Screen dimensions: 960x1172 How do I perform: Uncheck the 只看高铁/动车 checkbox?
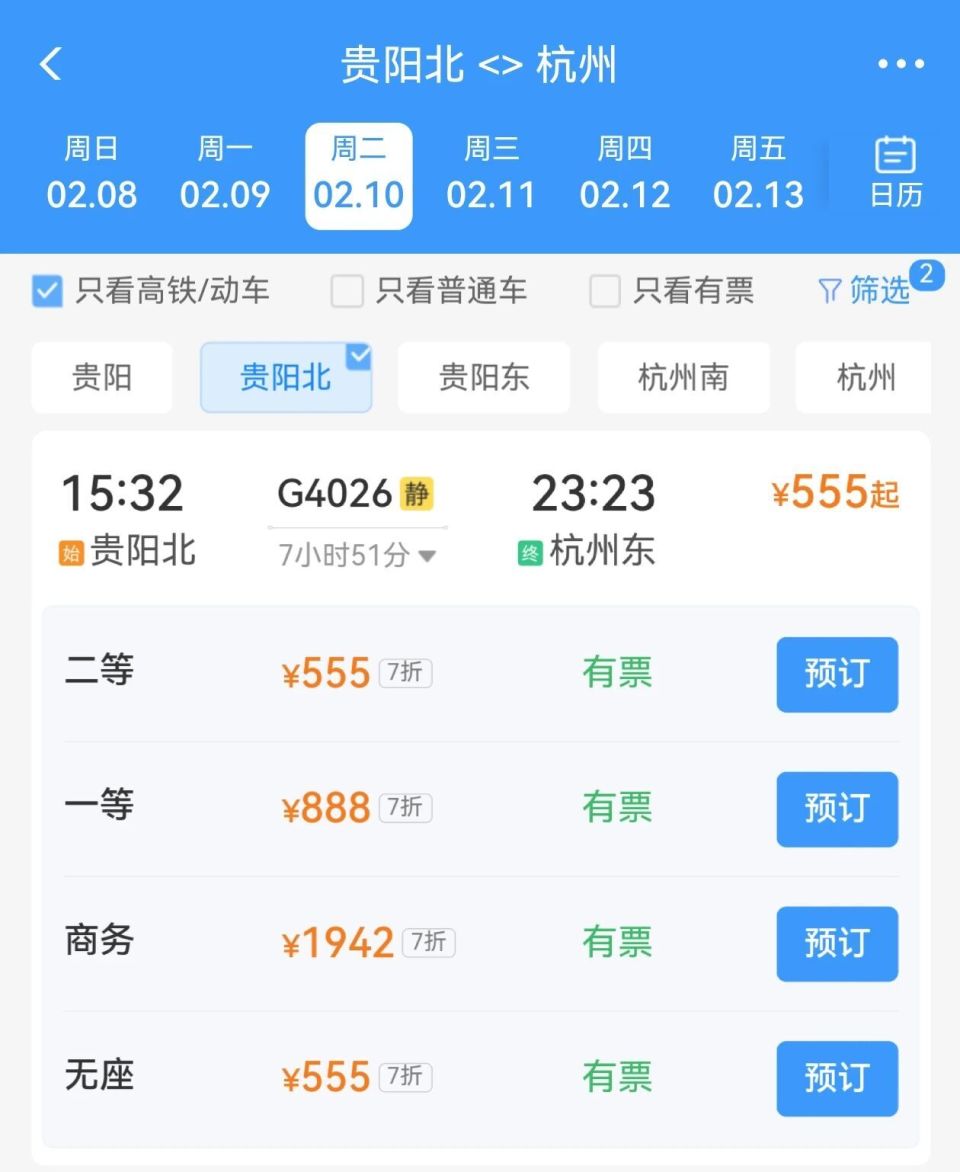pos(46,290)
